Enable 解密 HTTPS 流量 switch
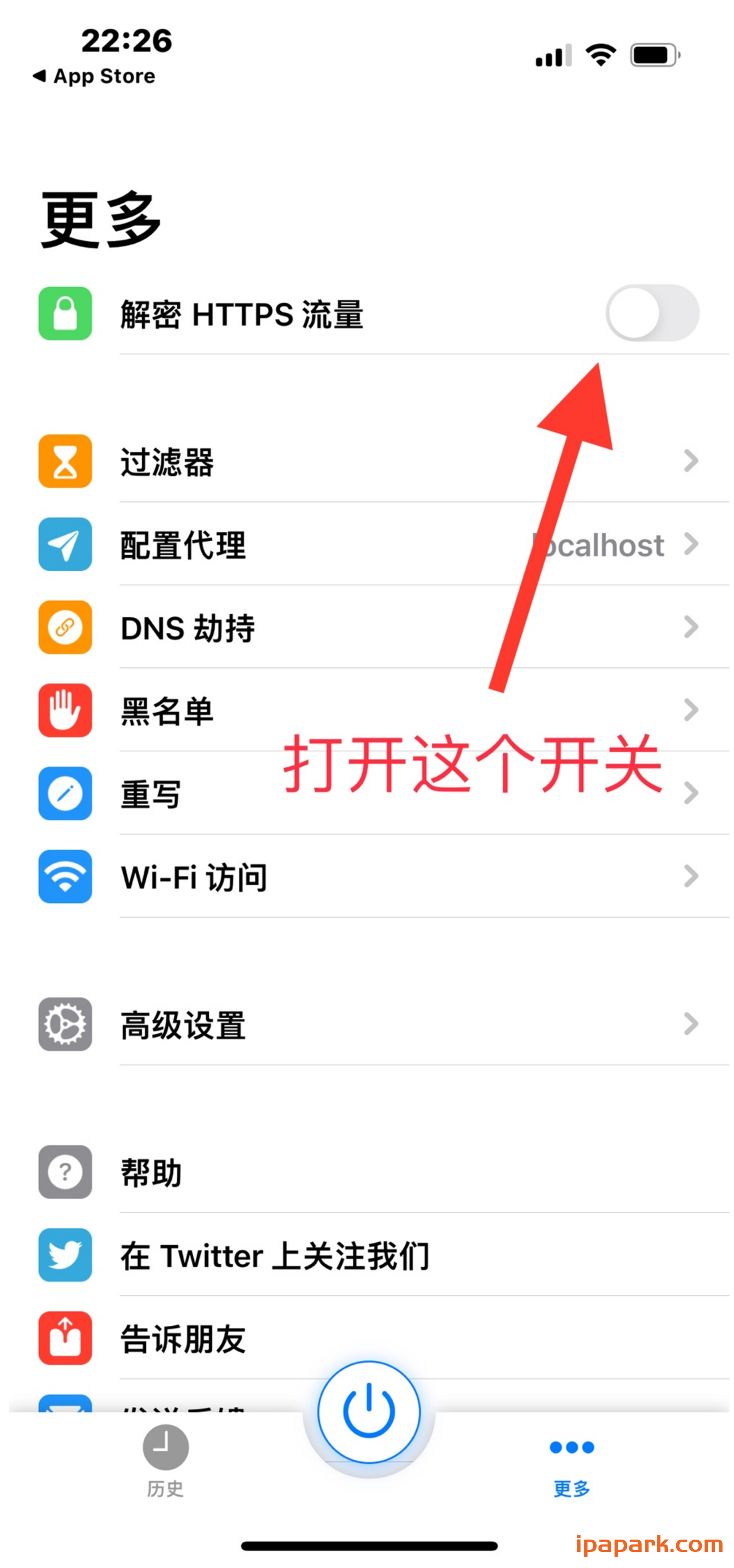This screenshot has width=734, height=1568. 653,312
